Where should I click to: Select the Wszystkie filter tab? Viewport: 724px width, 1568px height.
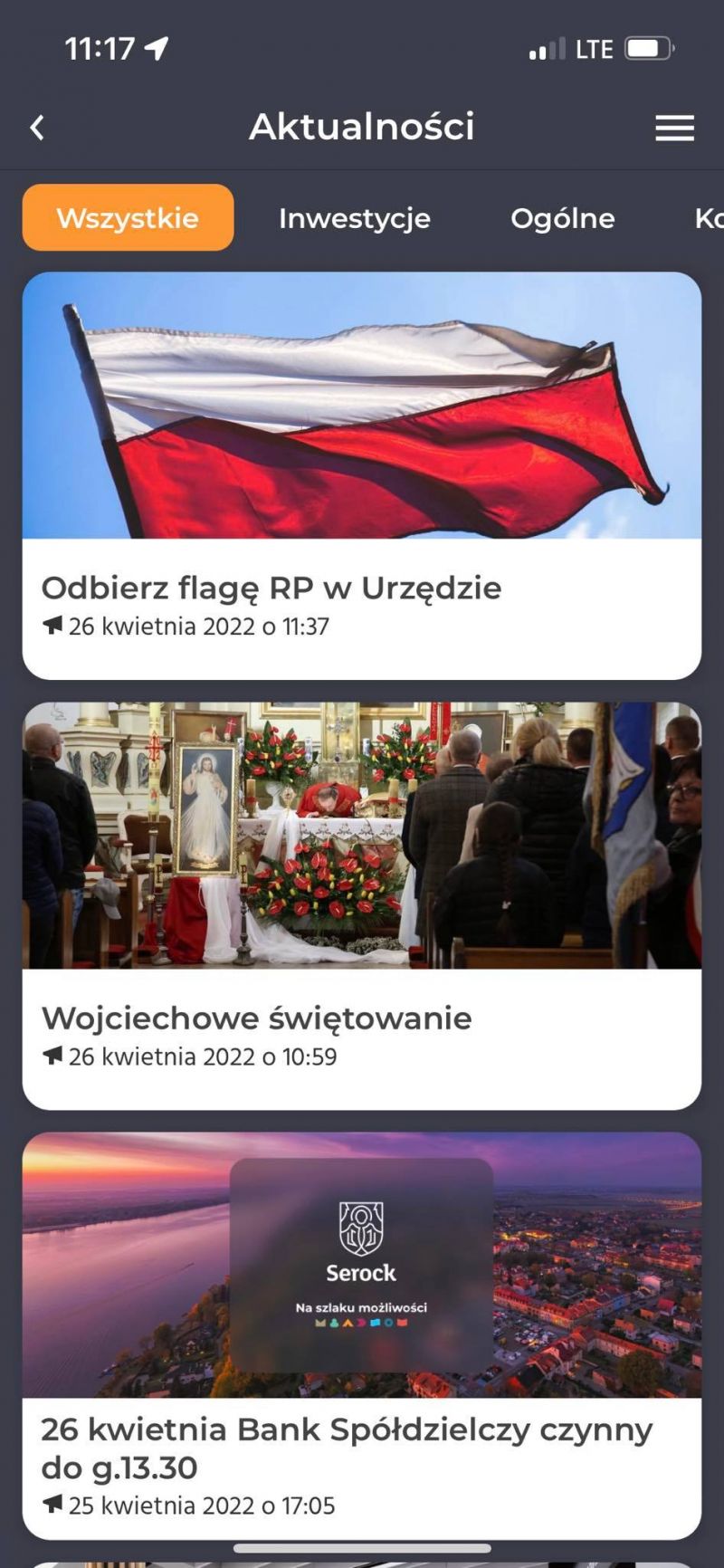pos(128,218)
